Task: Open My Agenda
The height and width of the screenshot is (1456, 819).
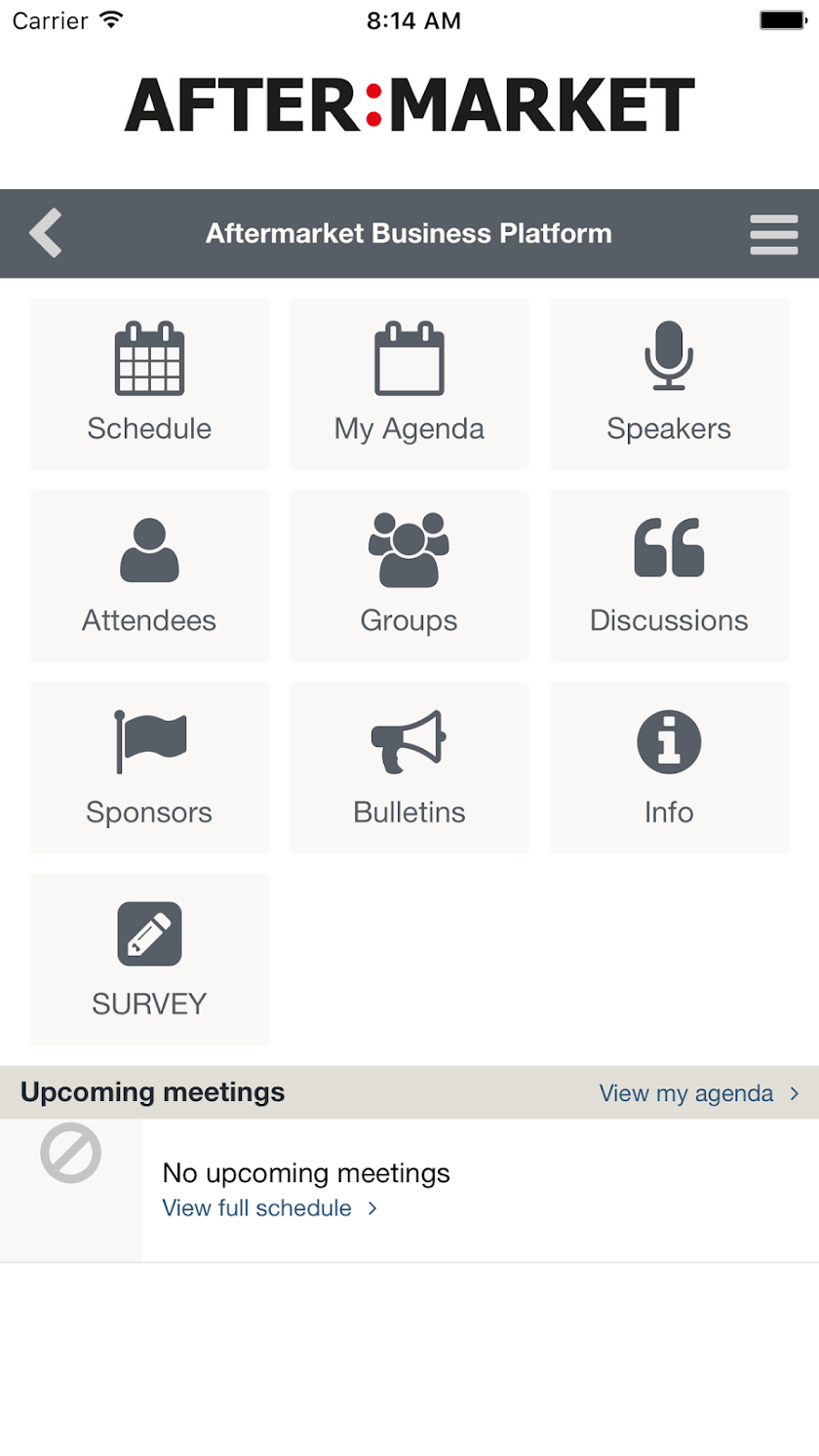Action: click(409, 384)
